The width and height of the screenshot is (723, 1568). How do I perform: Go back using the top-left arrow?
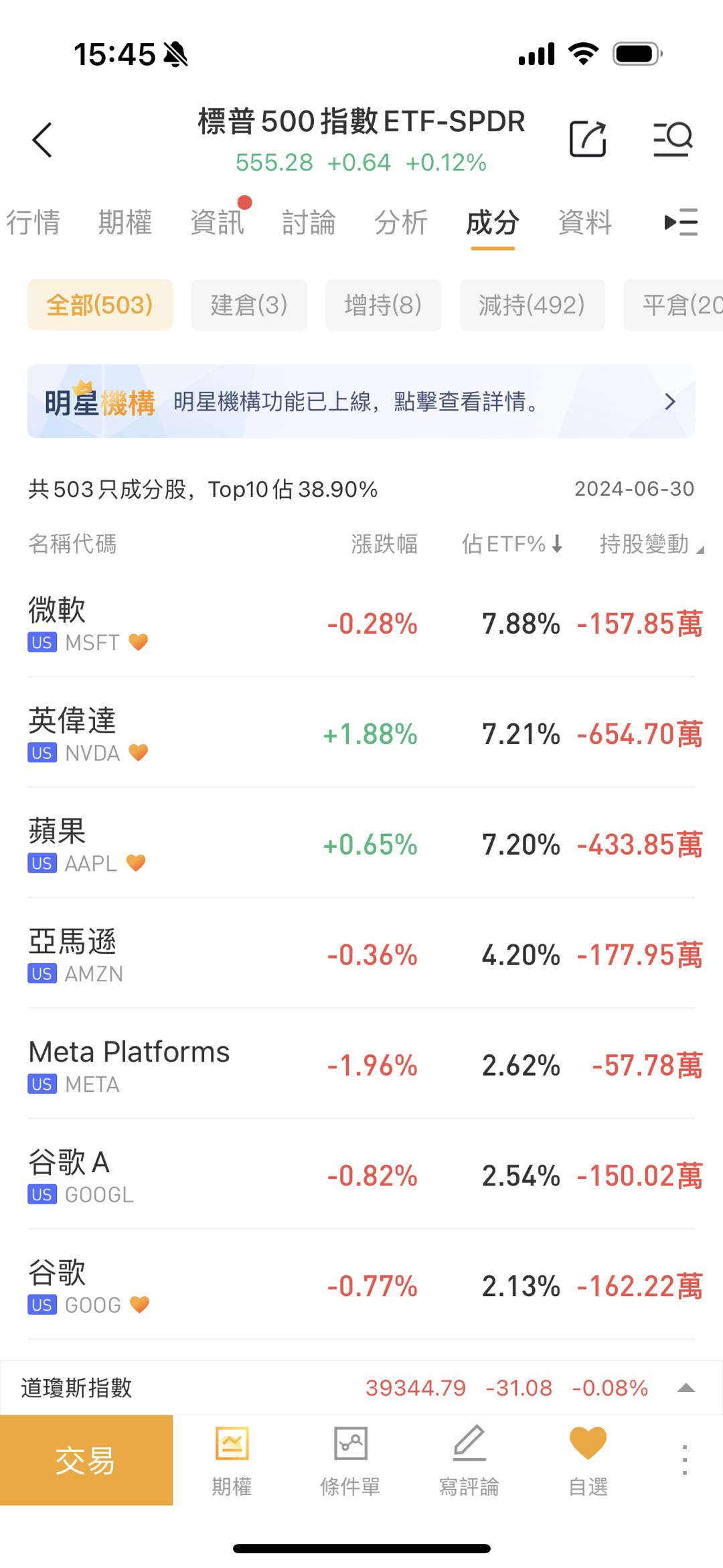42,140
